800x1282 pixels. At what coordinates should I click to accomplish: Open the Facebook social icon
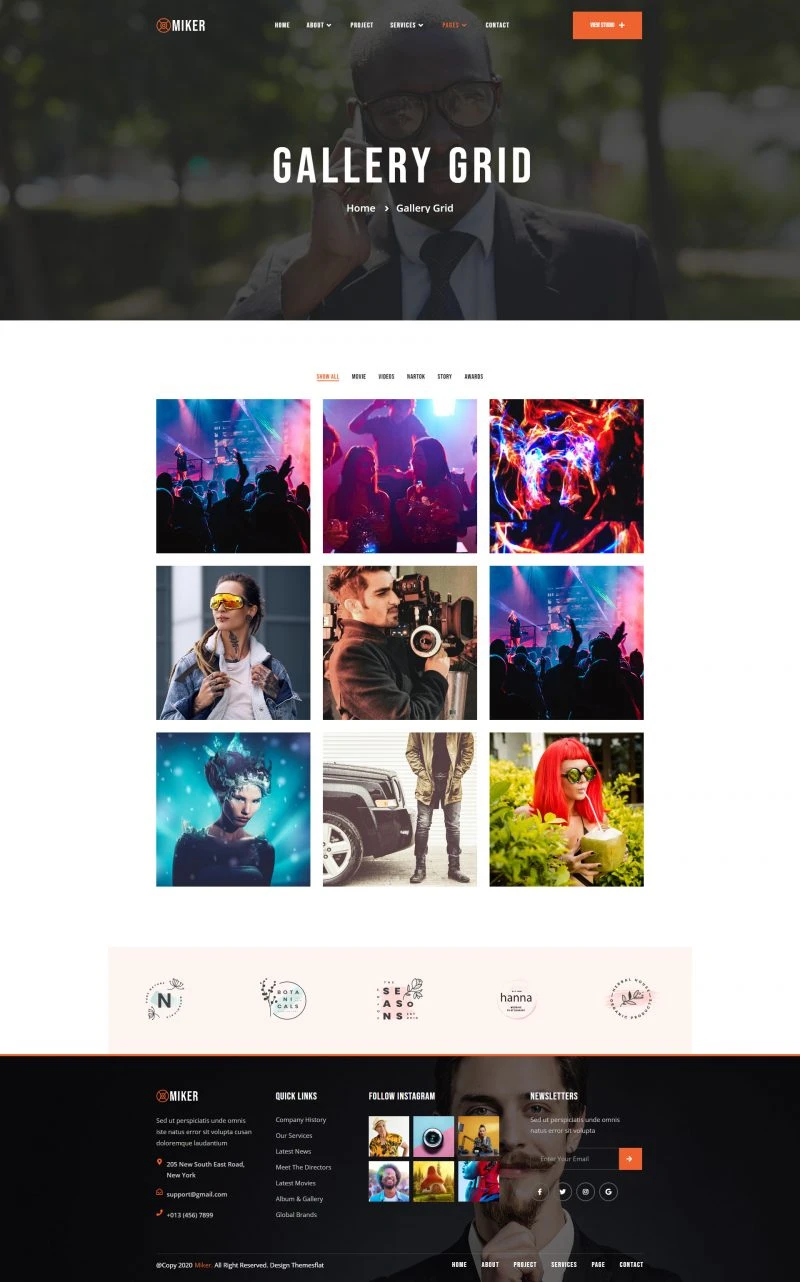[540, 1191]
